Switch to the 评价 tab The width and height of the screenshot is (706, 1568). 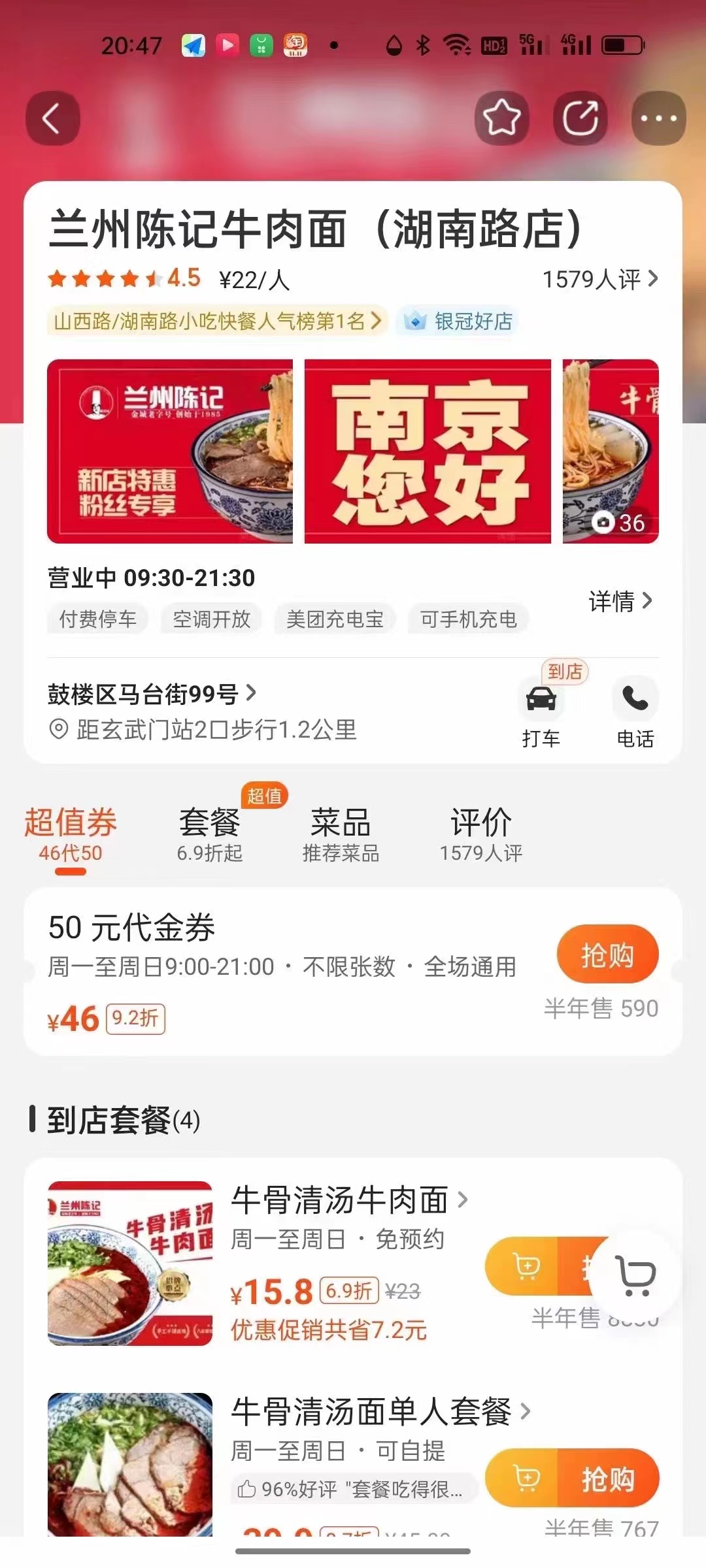point(480,834)
